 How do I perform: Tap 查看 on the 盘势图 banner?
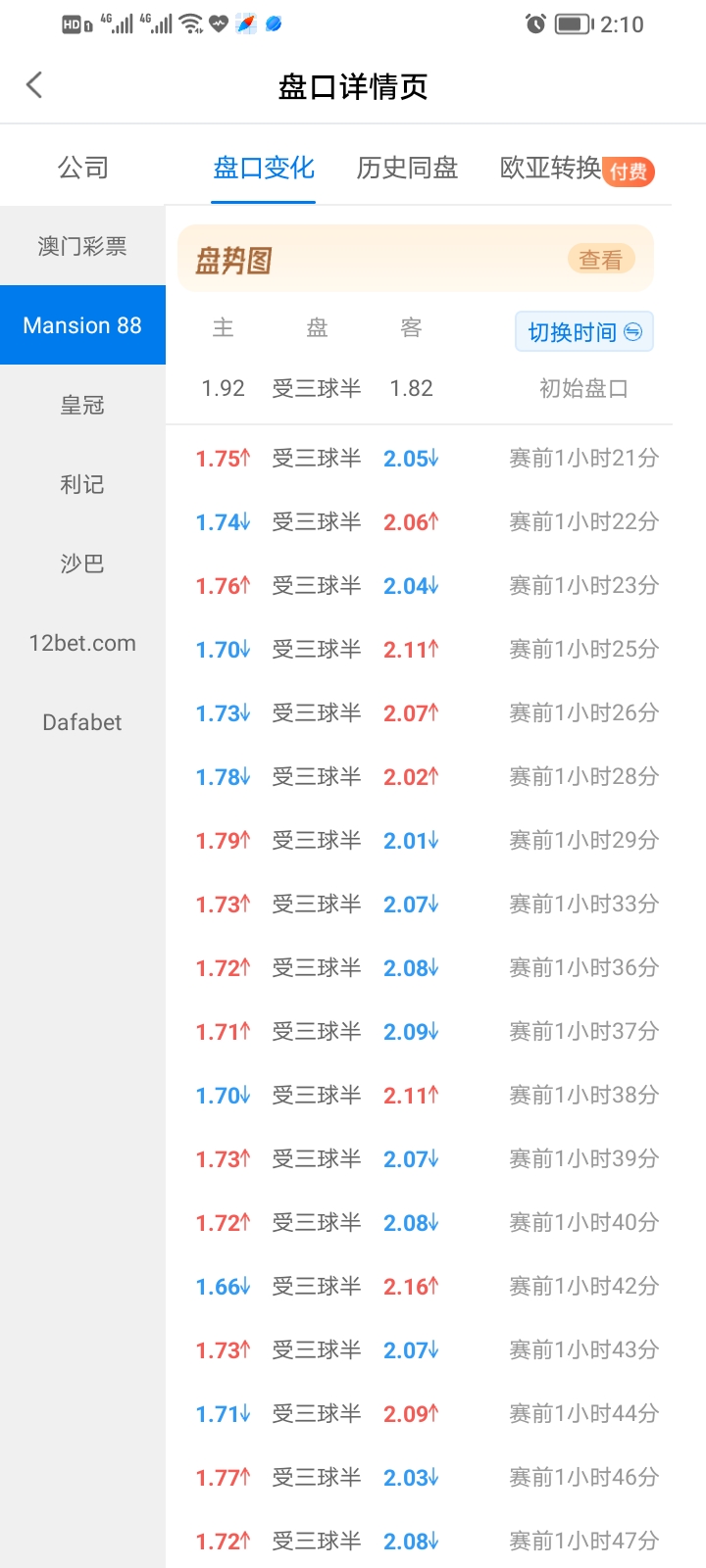(601, 259)
